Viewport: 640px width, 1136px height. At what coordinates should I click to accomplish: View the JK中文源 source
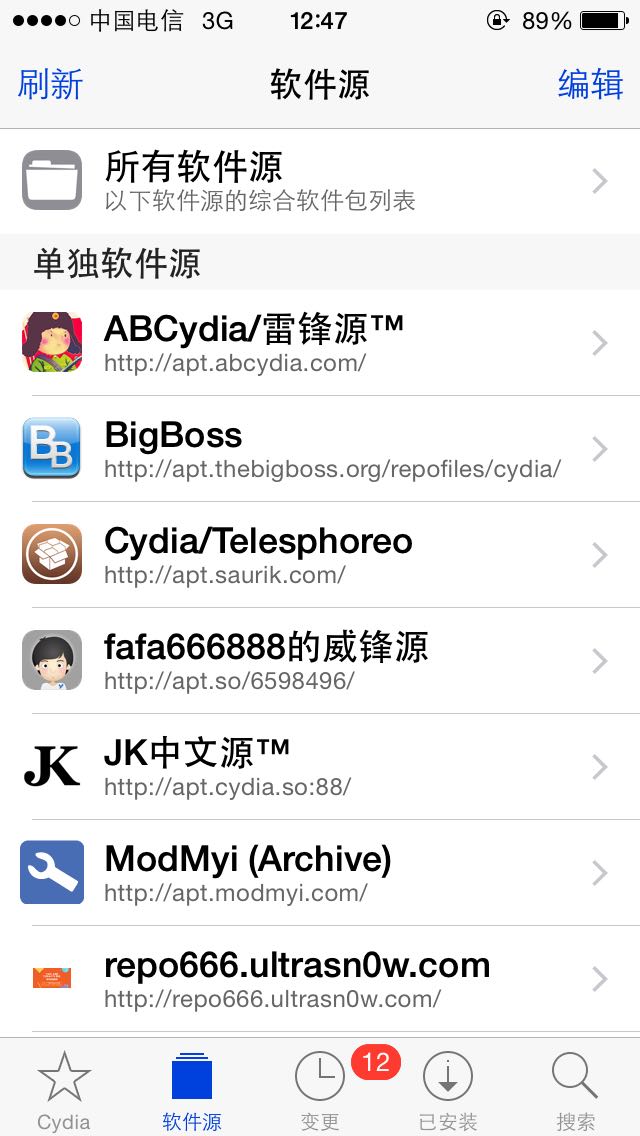[320, 767]
